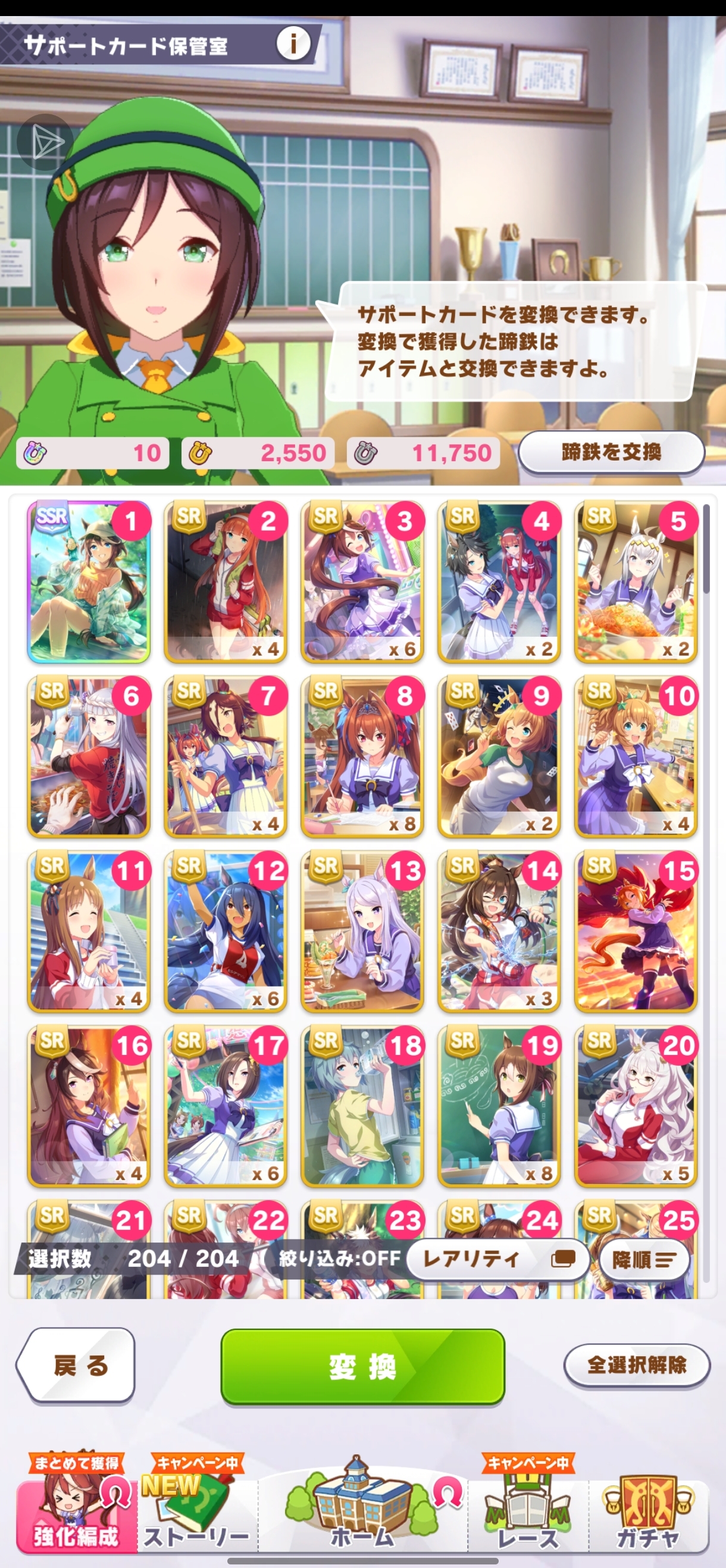
Task: Open the info button beside サポートカード保管室
Action: (293, 44)
